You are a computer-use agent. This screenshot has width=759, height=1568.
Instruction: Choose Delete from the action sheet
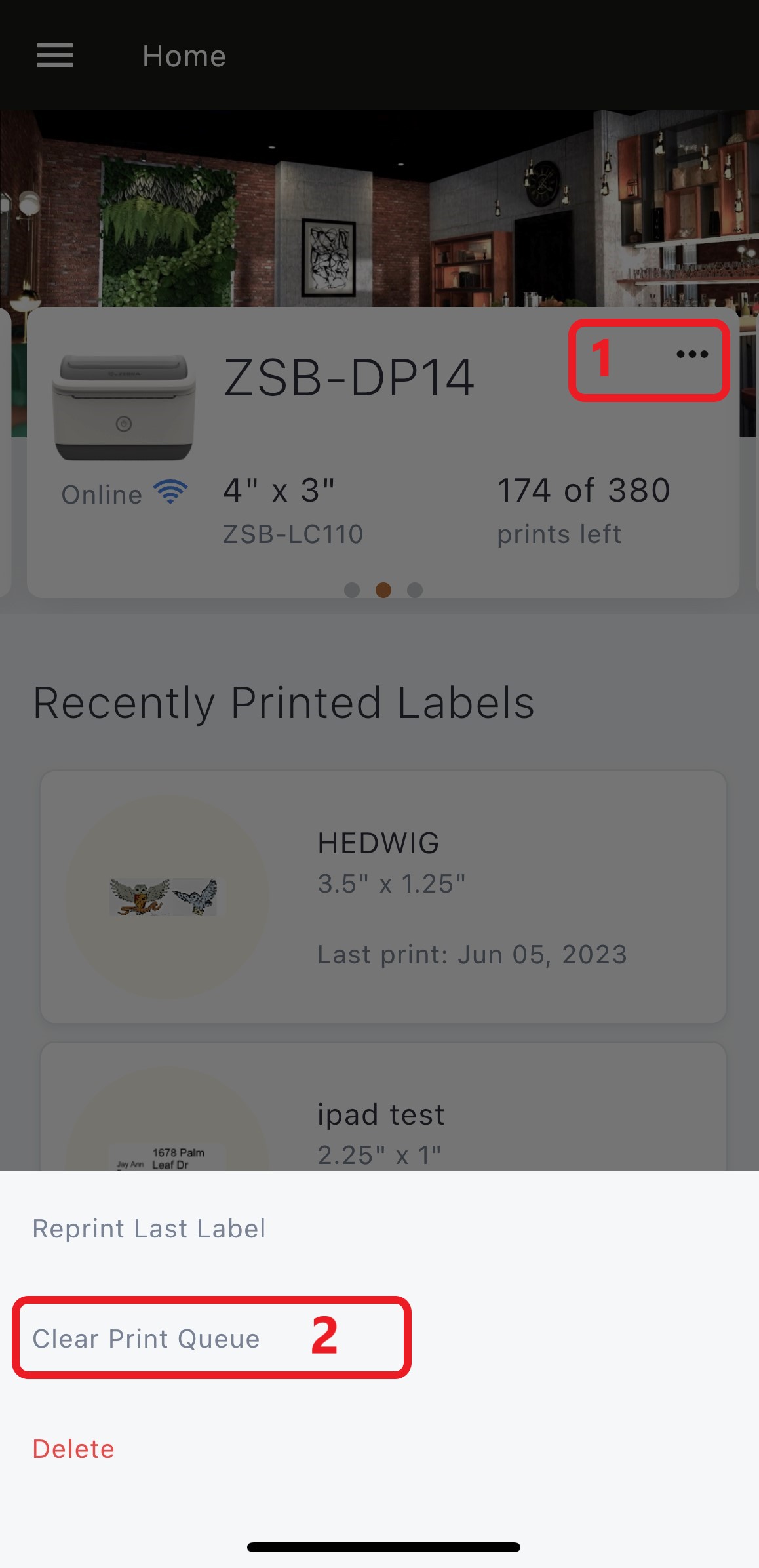pos(73,1449)
